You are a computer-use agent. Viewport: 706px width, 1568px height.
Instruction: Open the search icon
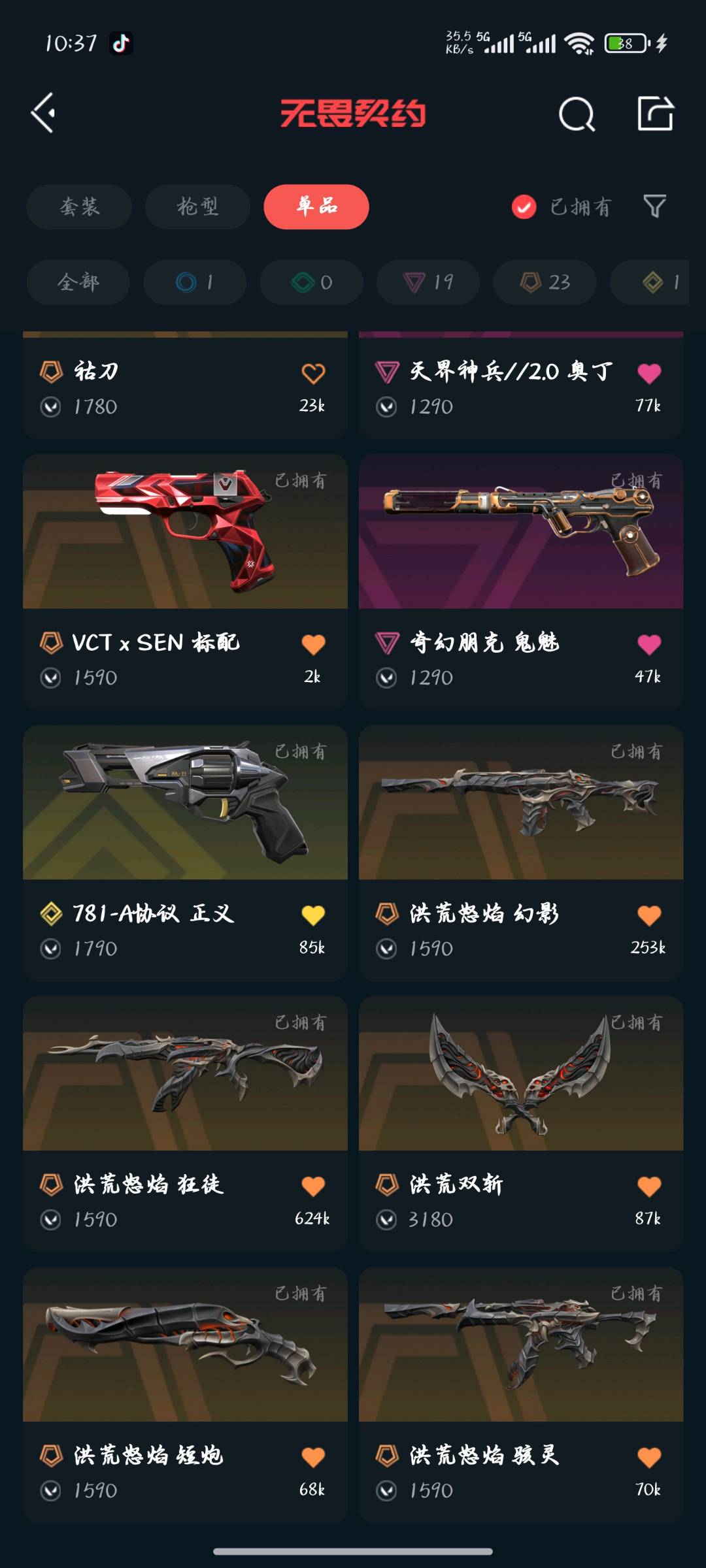point(577,114)
